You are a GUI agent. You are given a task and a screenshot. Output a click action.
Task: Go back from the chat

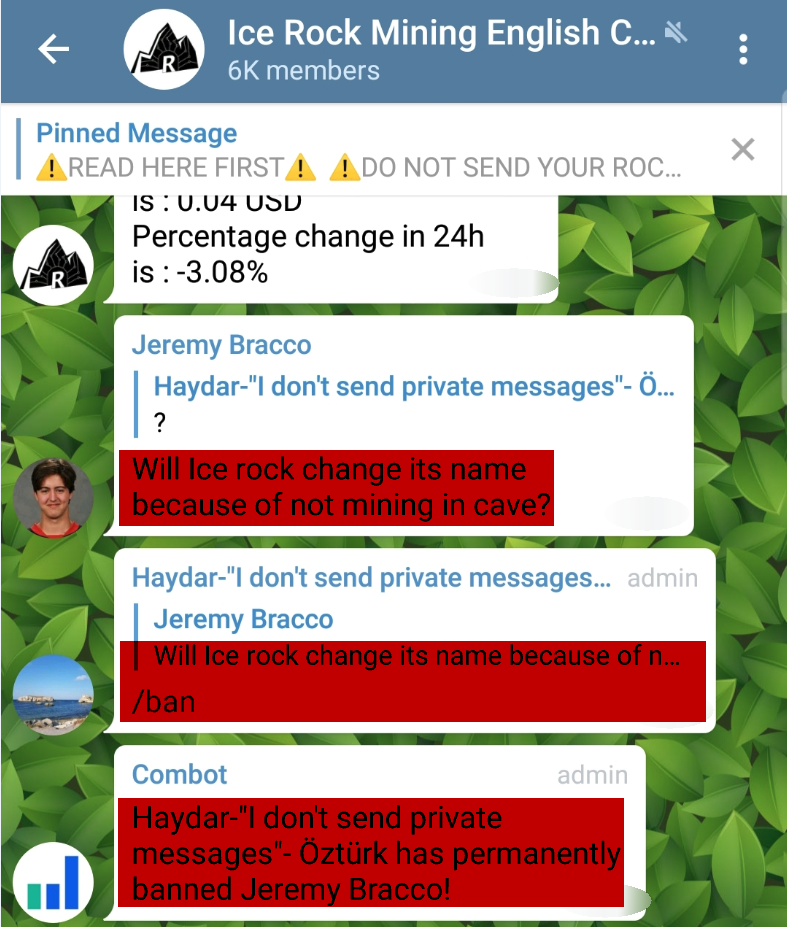[x=53, y=49]
